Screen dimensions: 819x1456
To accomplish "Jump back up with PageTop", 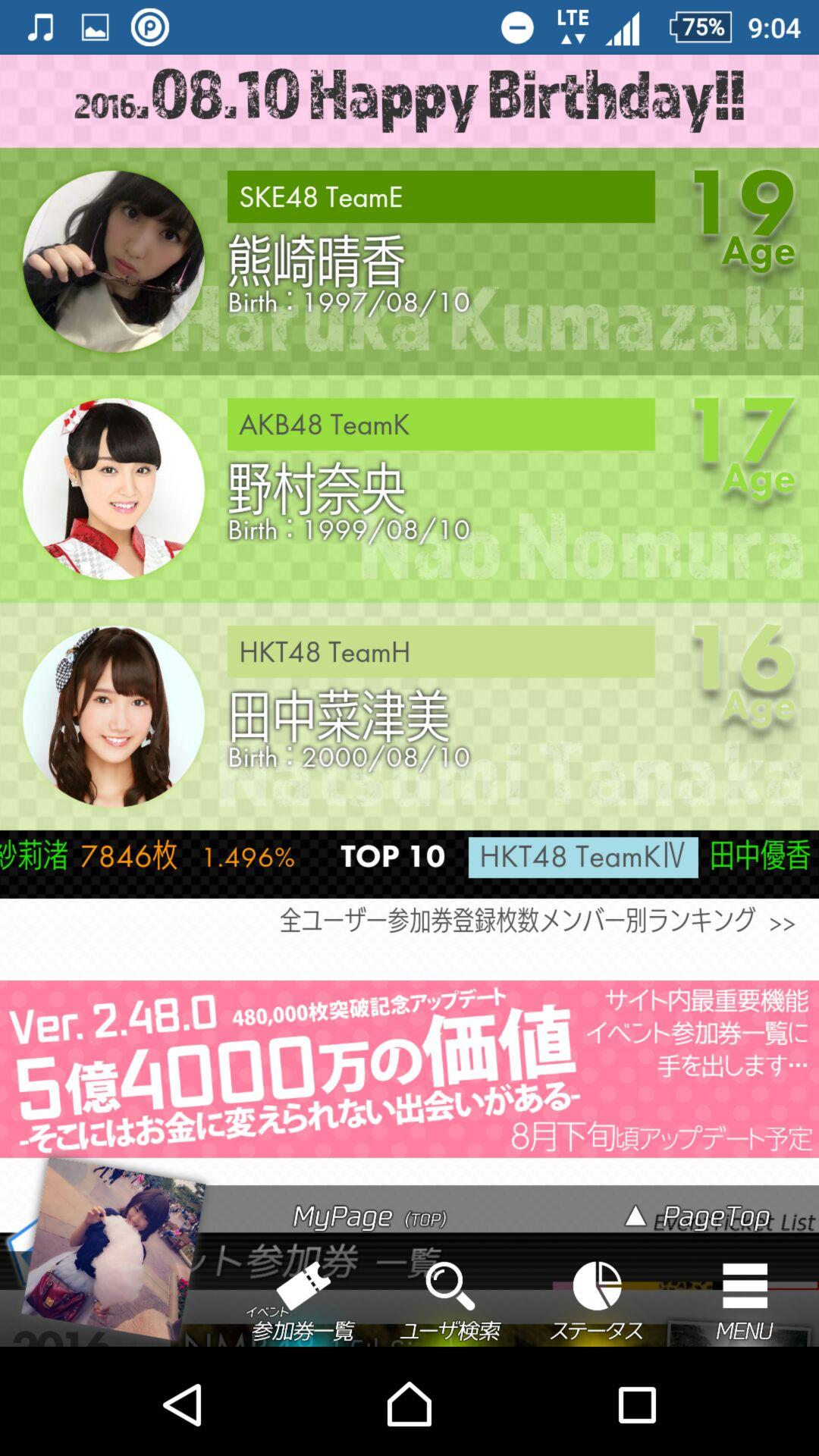I will pos(698,1217).
